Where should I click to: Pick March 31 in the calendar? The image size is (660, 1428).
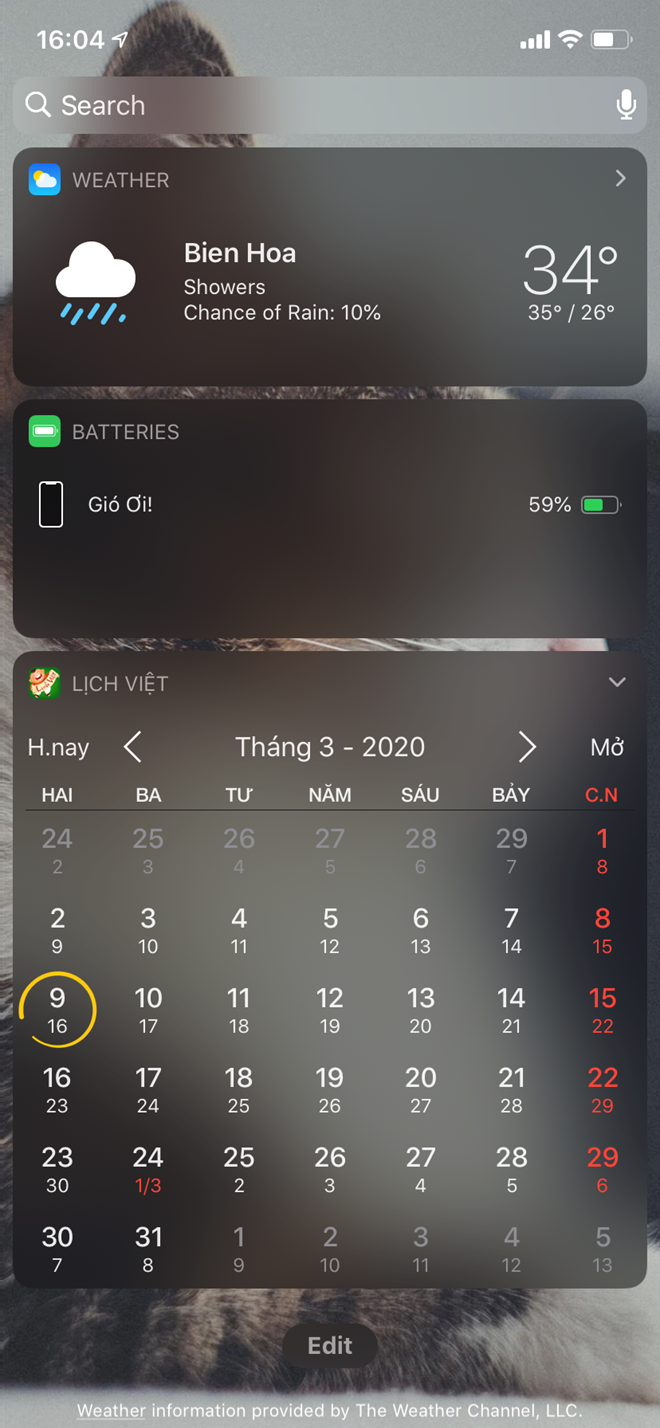pyautogui.click(x=148, y=1248)
